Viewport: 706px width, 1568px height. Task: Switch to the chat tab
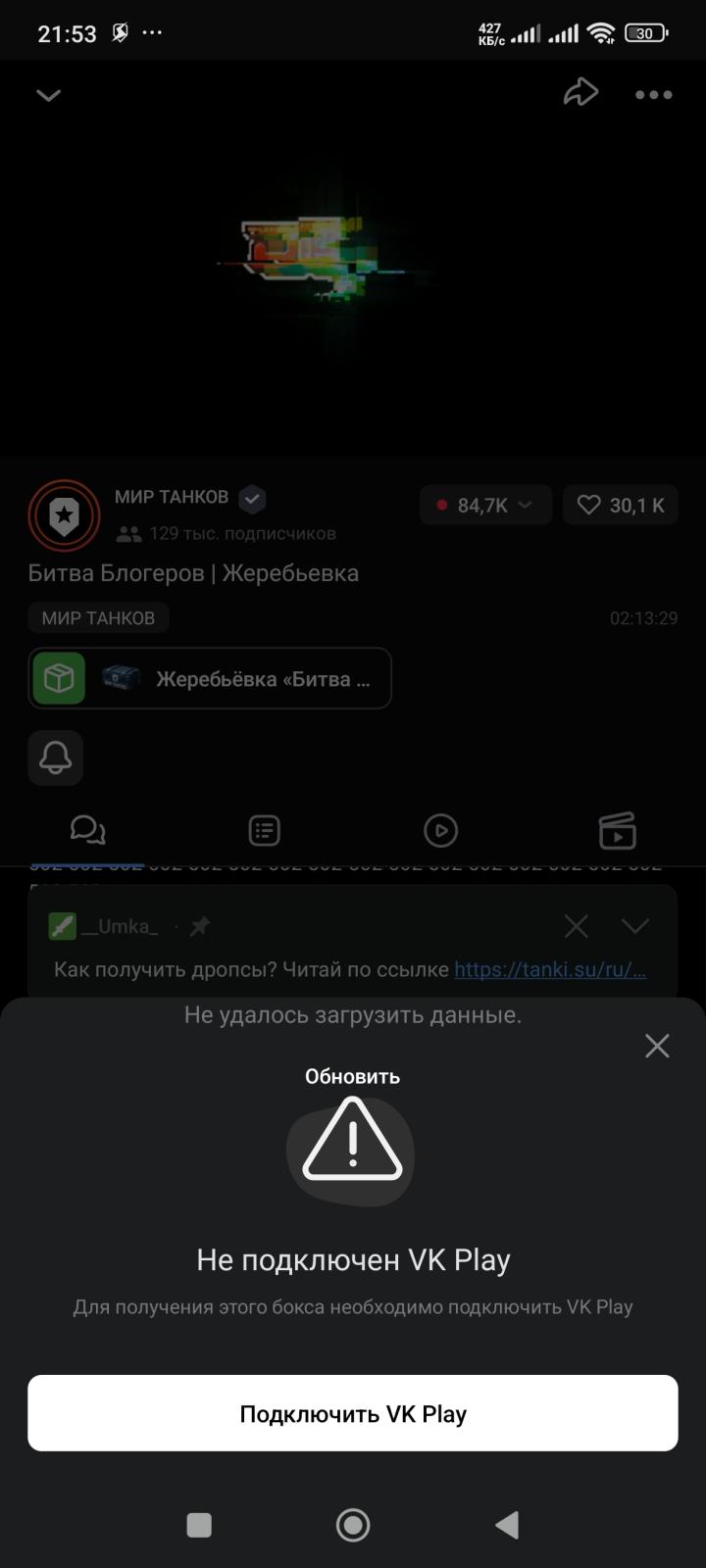[x=88, y=831]
